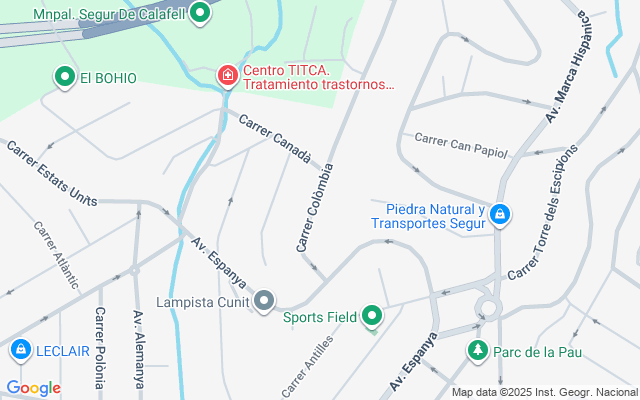Open the Sports Field place pin
Viewport: 640px width, 400px height.
coord(373,317)
